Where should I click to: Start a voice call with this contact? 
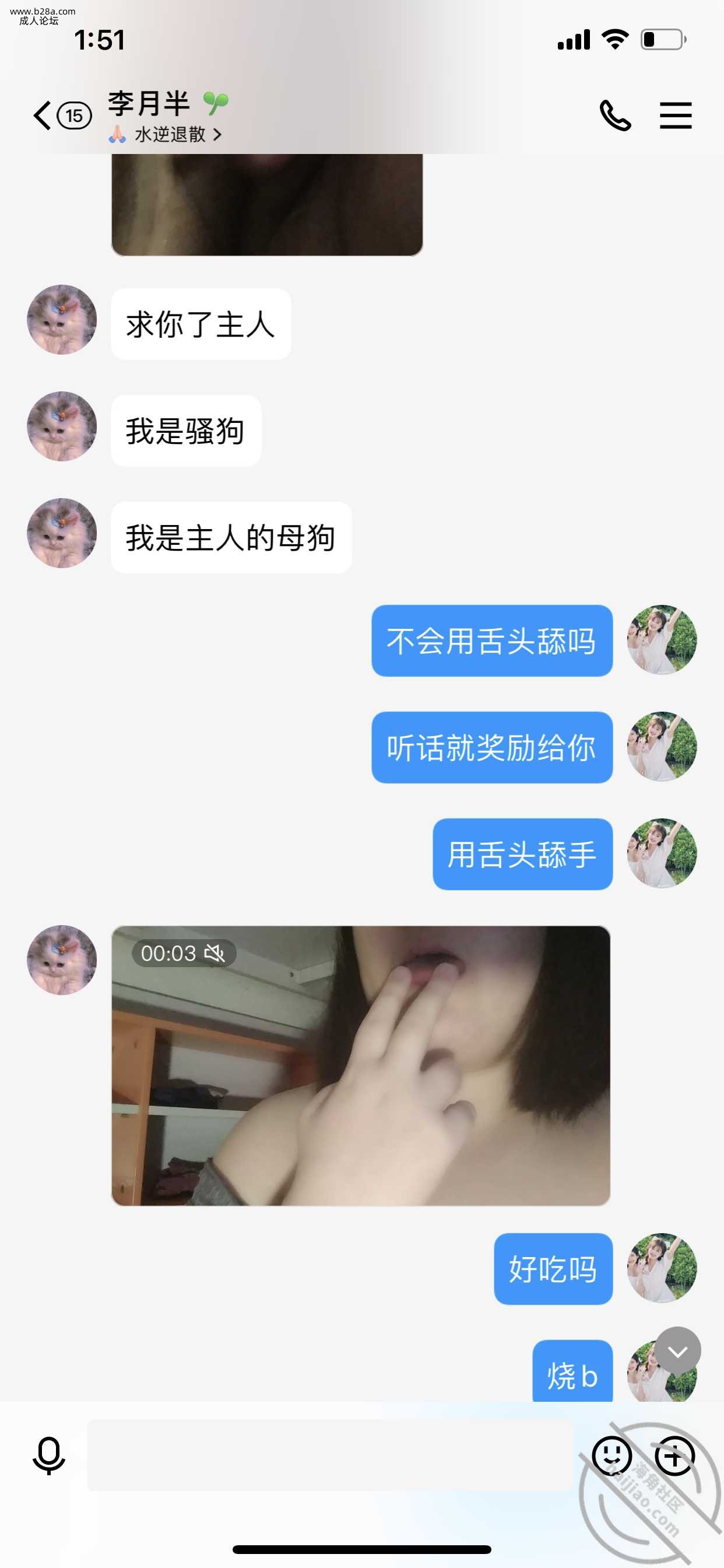(x=615, y=116)
